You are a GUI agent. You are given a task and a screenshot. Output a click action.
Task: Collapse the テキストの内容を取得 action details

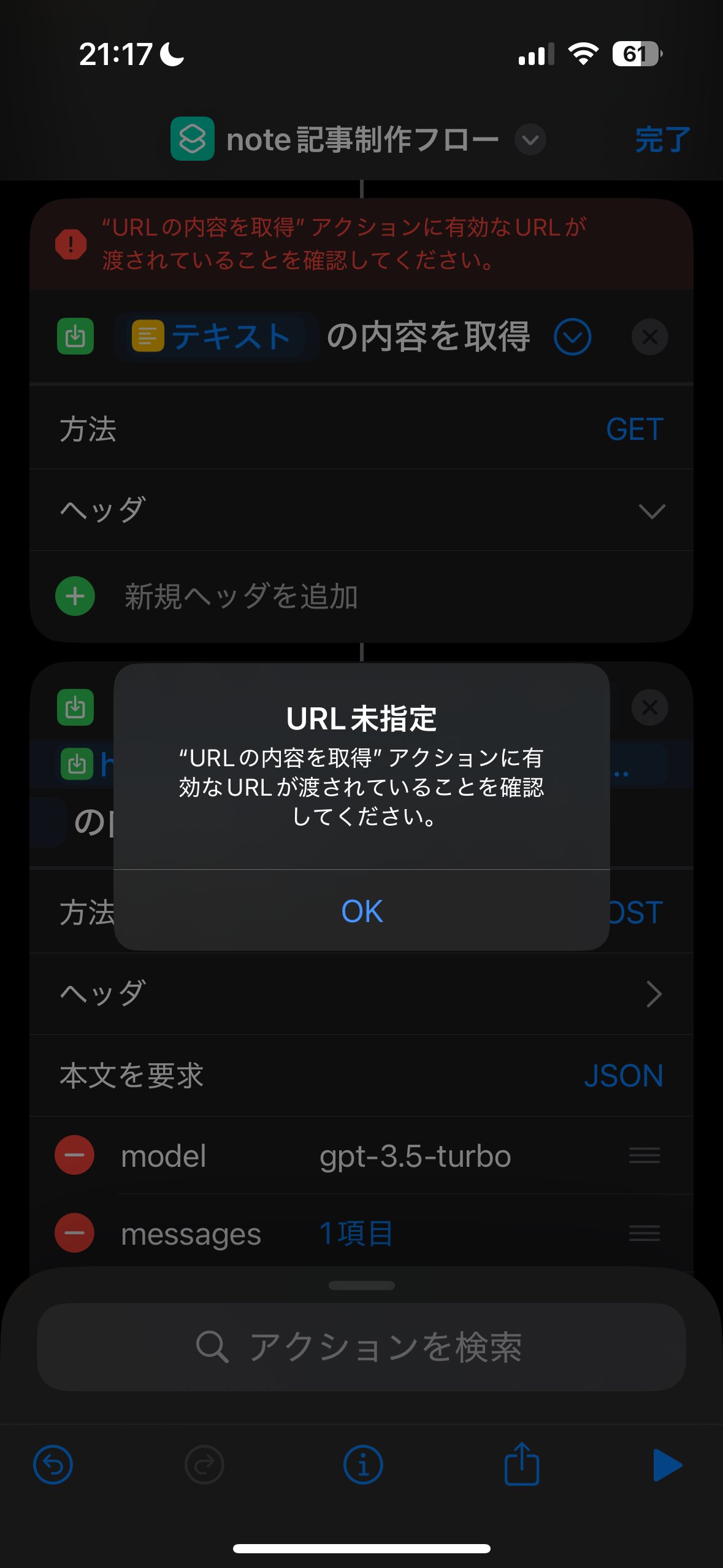[x=572, y=337]
